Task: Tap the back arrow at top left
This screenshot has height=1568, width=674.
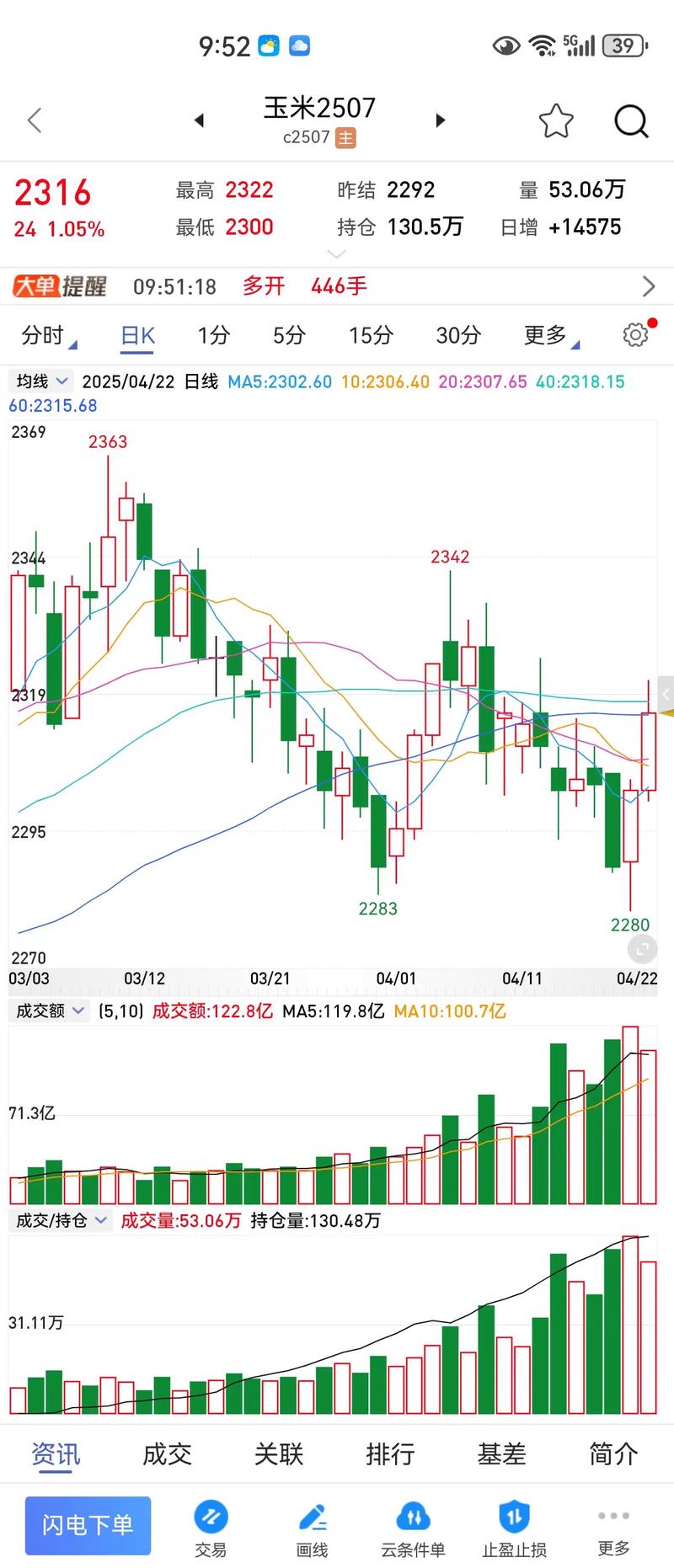Action: point(34,120)
